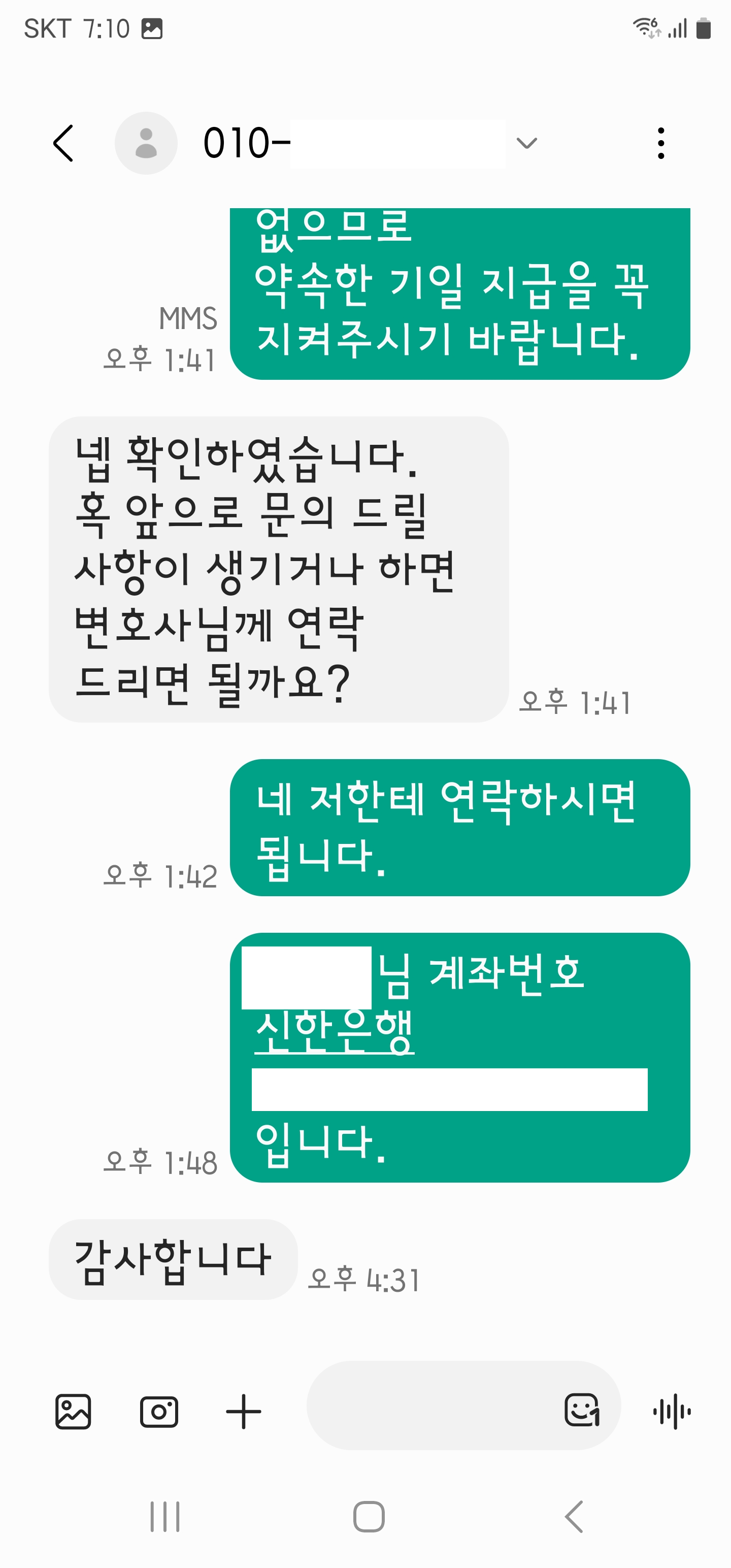731x1568 pixels.
Task: Open the camera to take a photo
Action: point(159,1411)
